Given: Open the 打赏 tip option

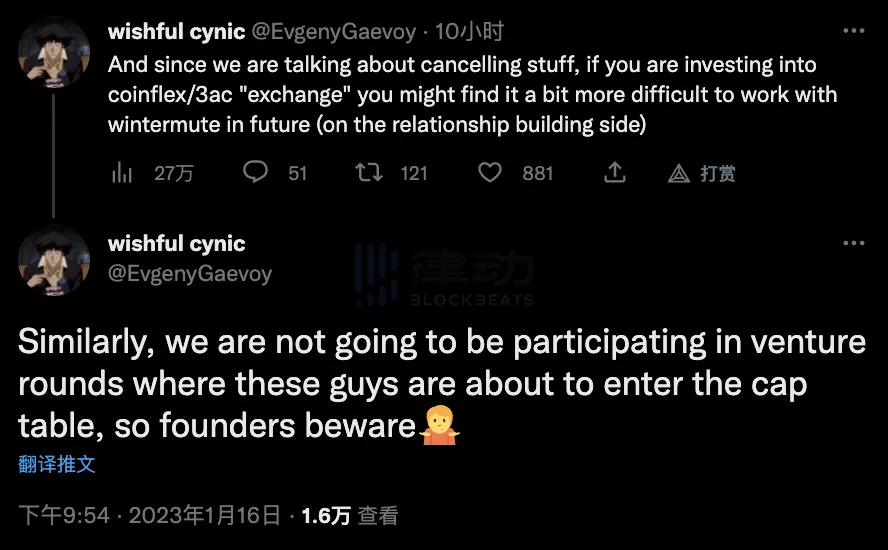Looking at the screenshot, I should pos(702,173).
